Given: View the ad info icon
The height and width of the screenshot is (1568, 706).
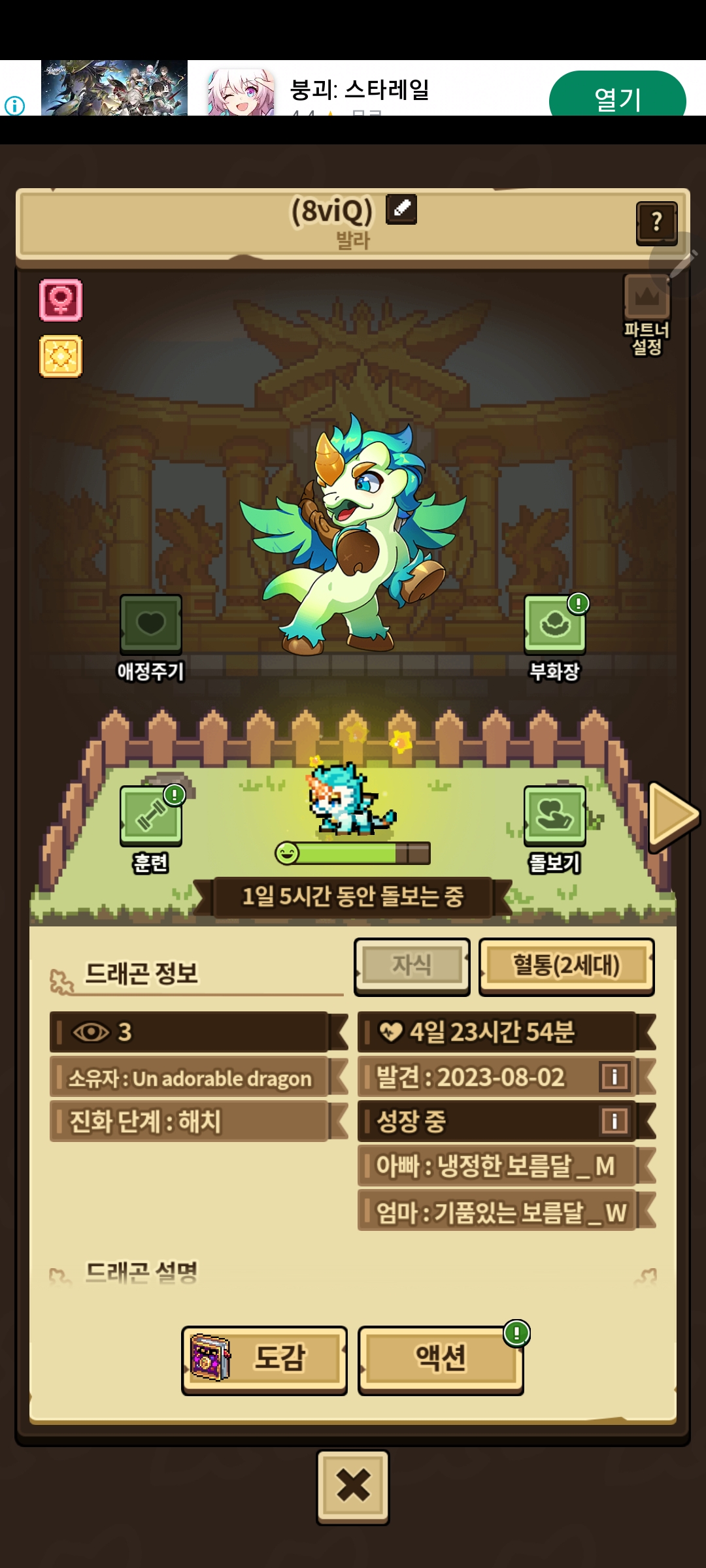Looking at the screenshot, I should [x=15, y=105].
